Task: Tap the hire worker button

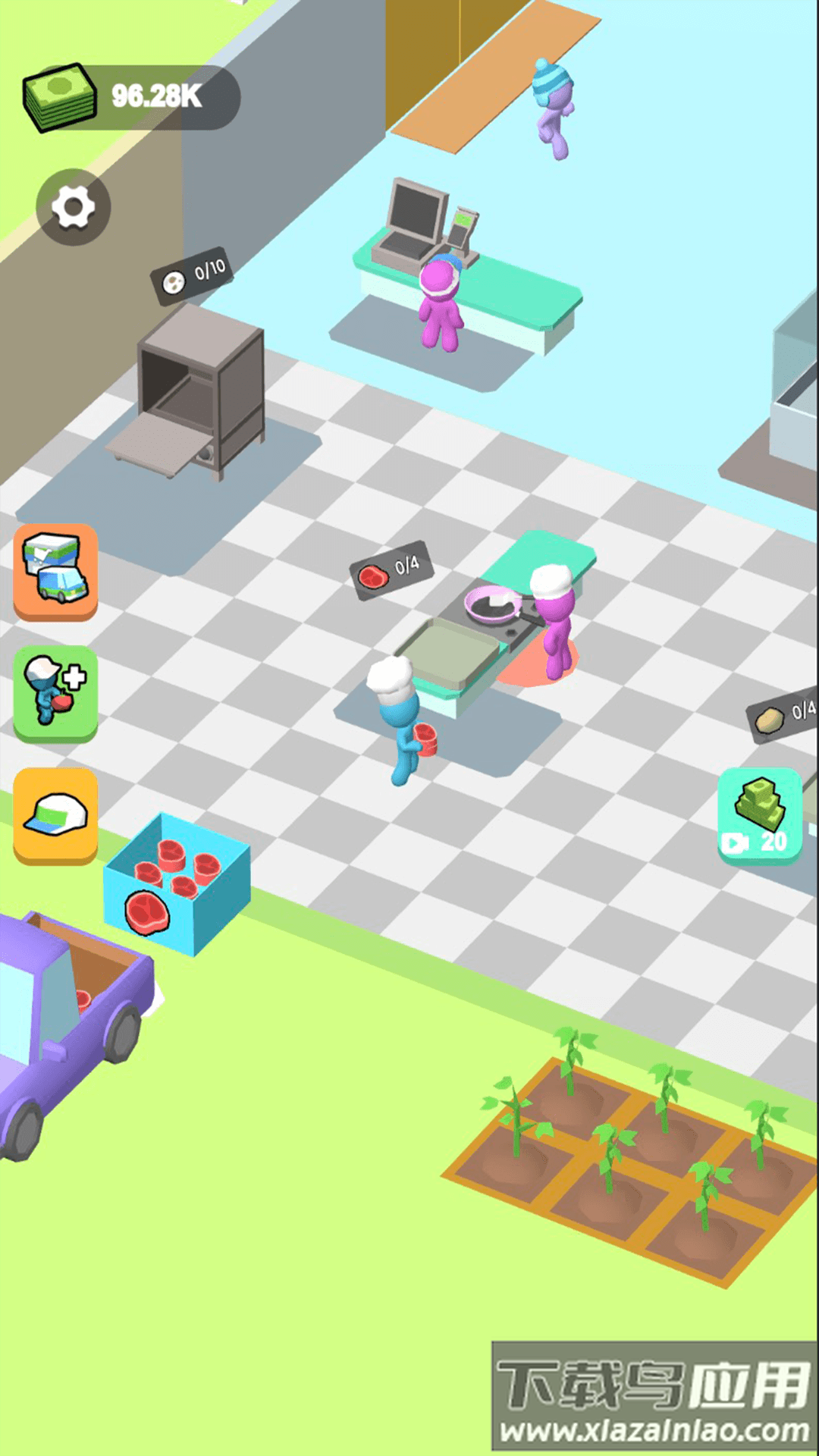Action: pos(56,692)
